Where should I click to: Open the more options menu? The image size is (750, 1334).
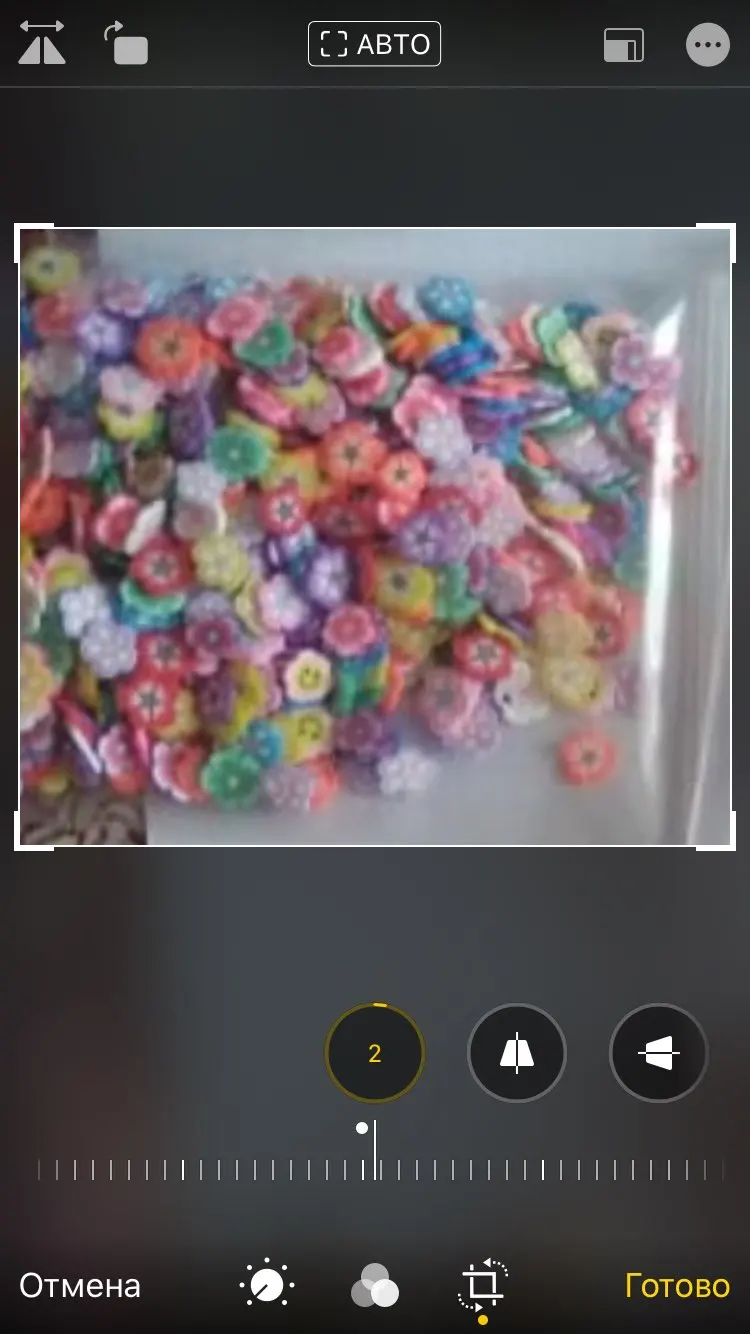tap(708, 45)
